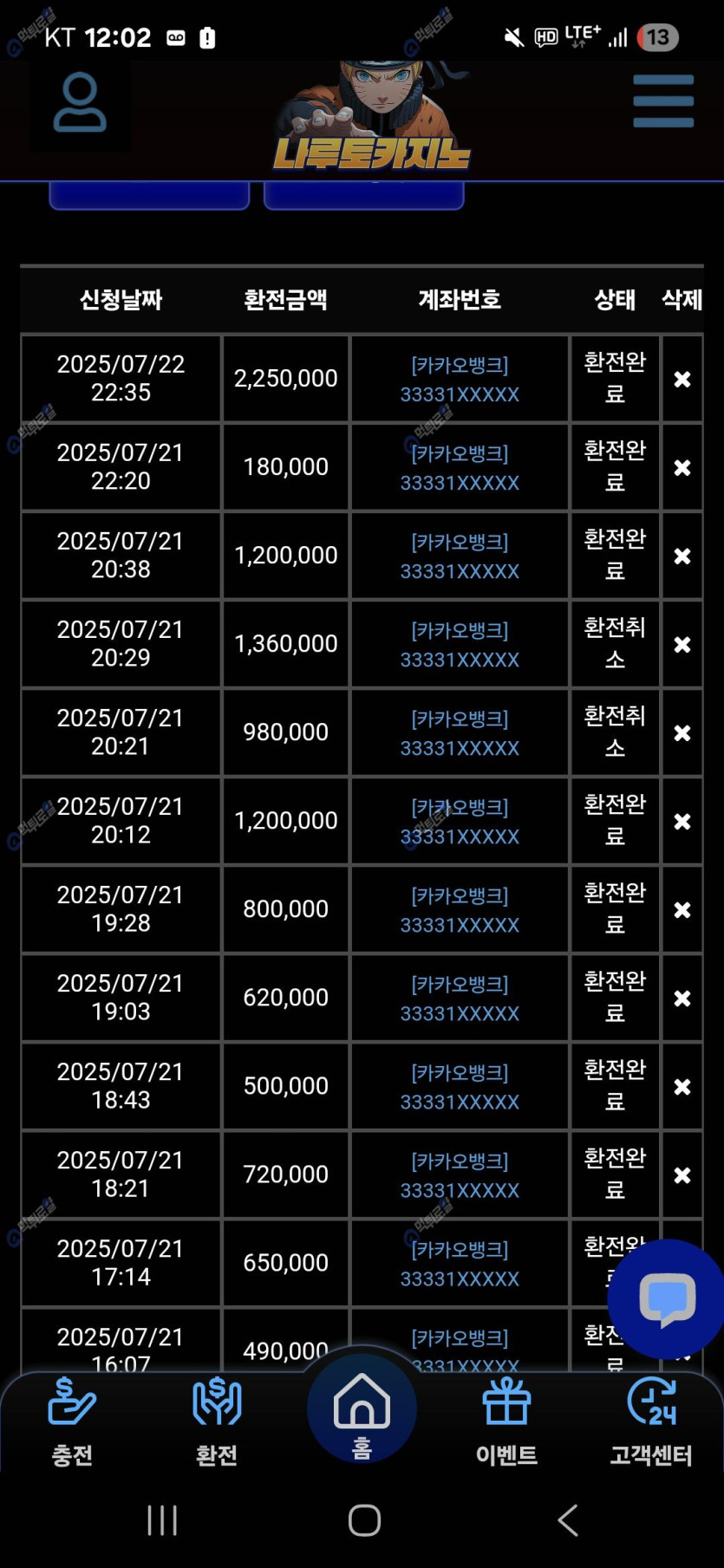Open the user profile icon
Viewport: 724px width, 1568px height.
(x=80, y=103)
